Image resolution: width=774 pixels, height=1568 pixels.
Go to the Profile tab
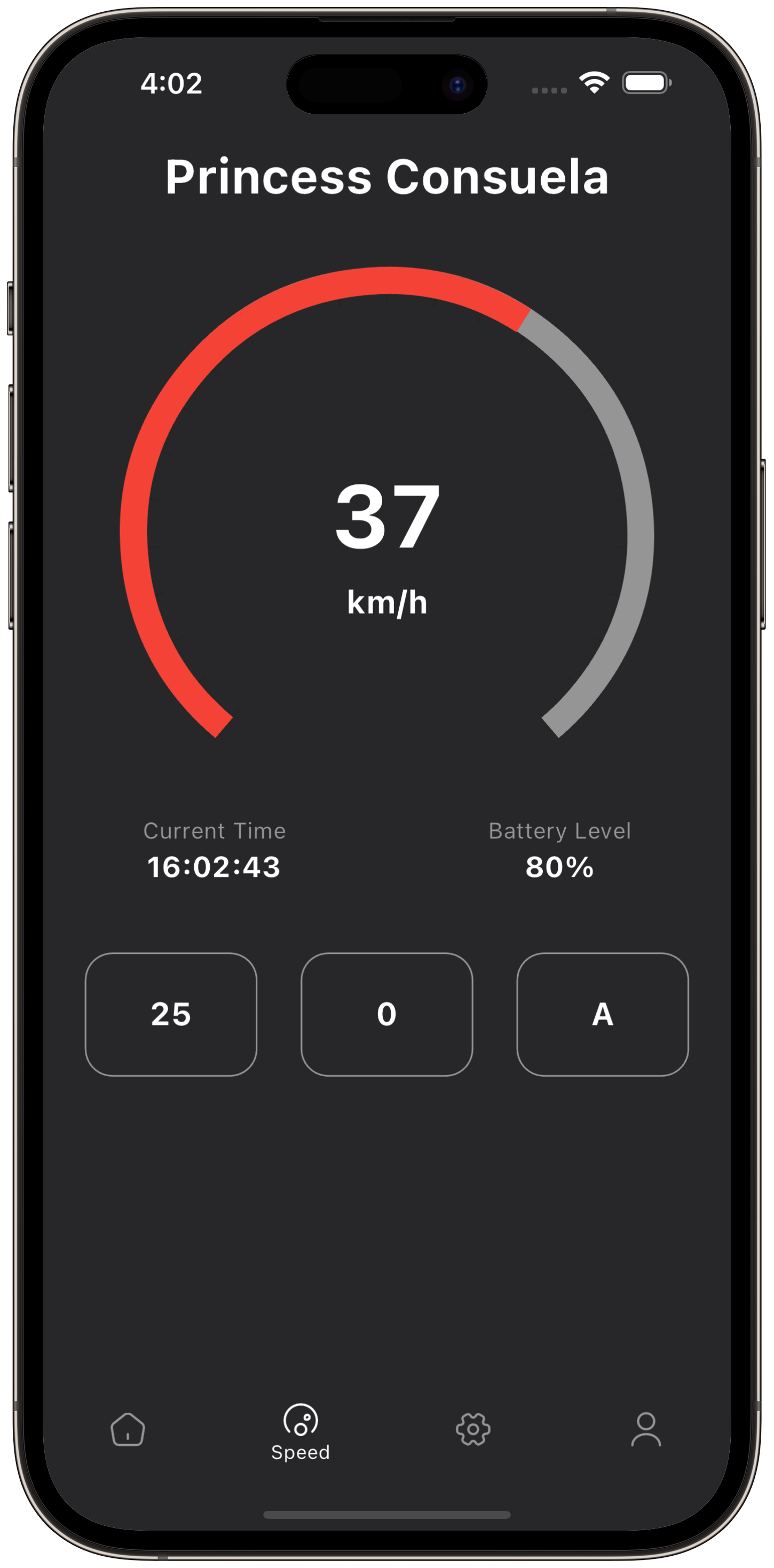645,1429
